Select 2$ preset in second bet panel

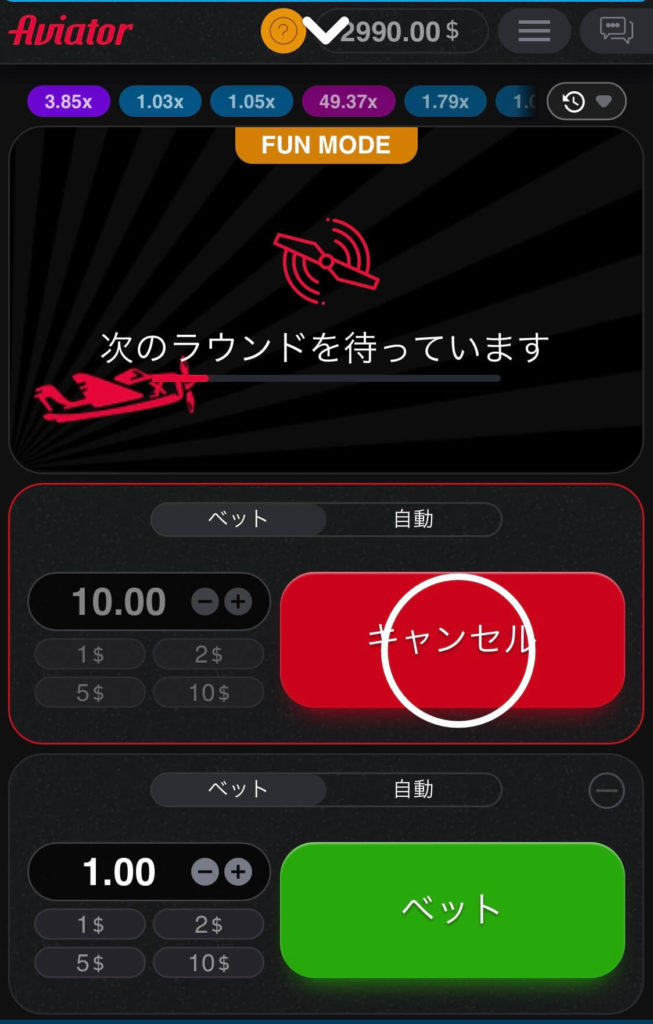(x=208, y=925)
